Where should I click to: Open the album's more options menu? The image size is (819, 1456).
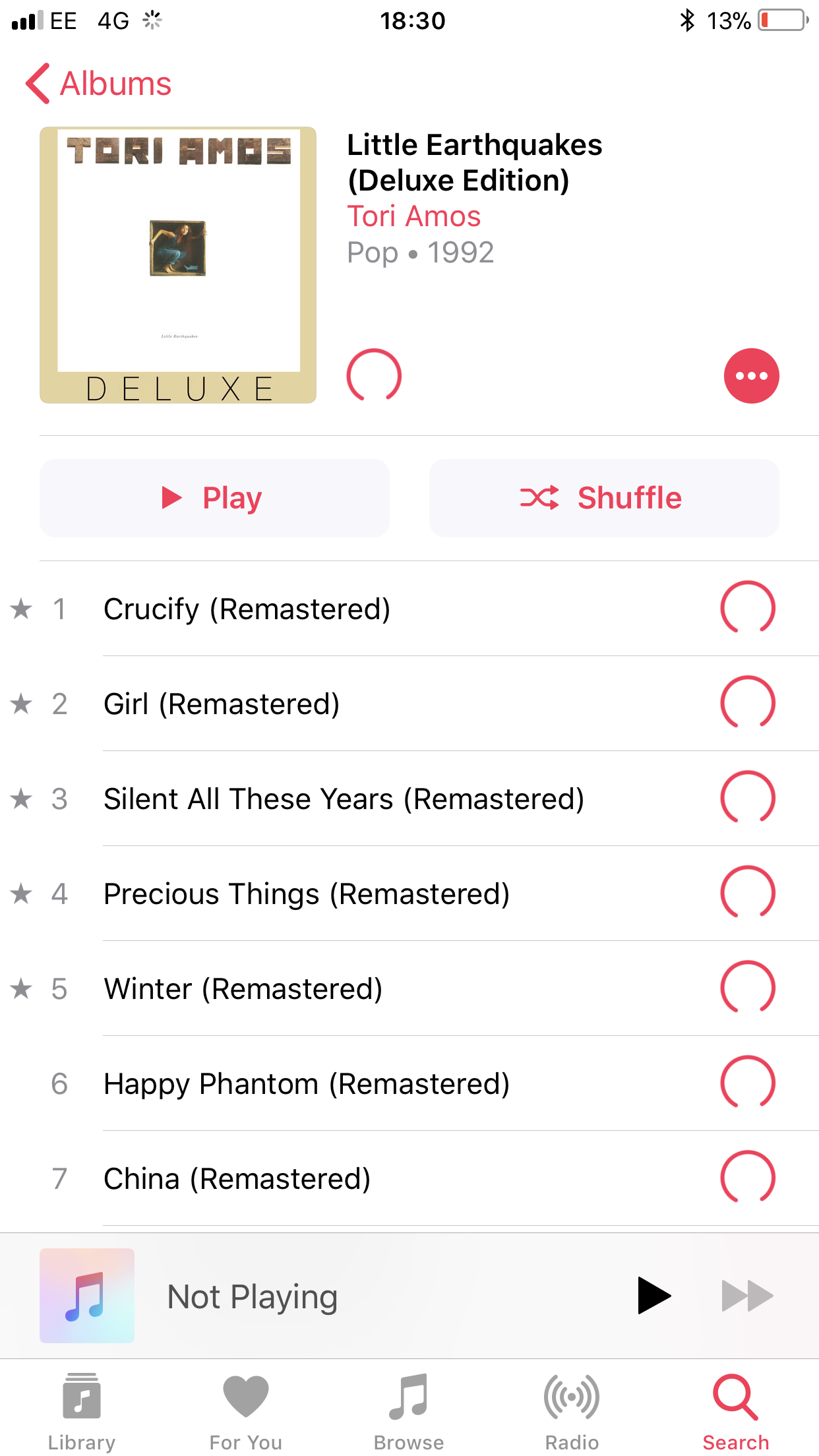751,376
